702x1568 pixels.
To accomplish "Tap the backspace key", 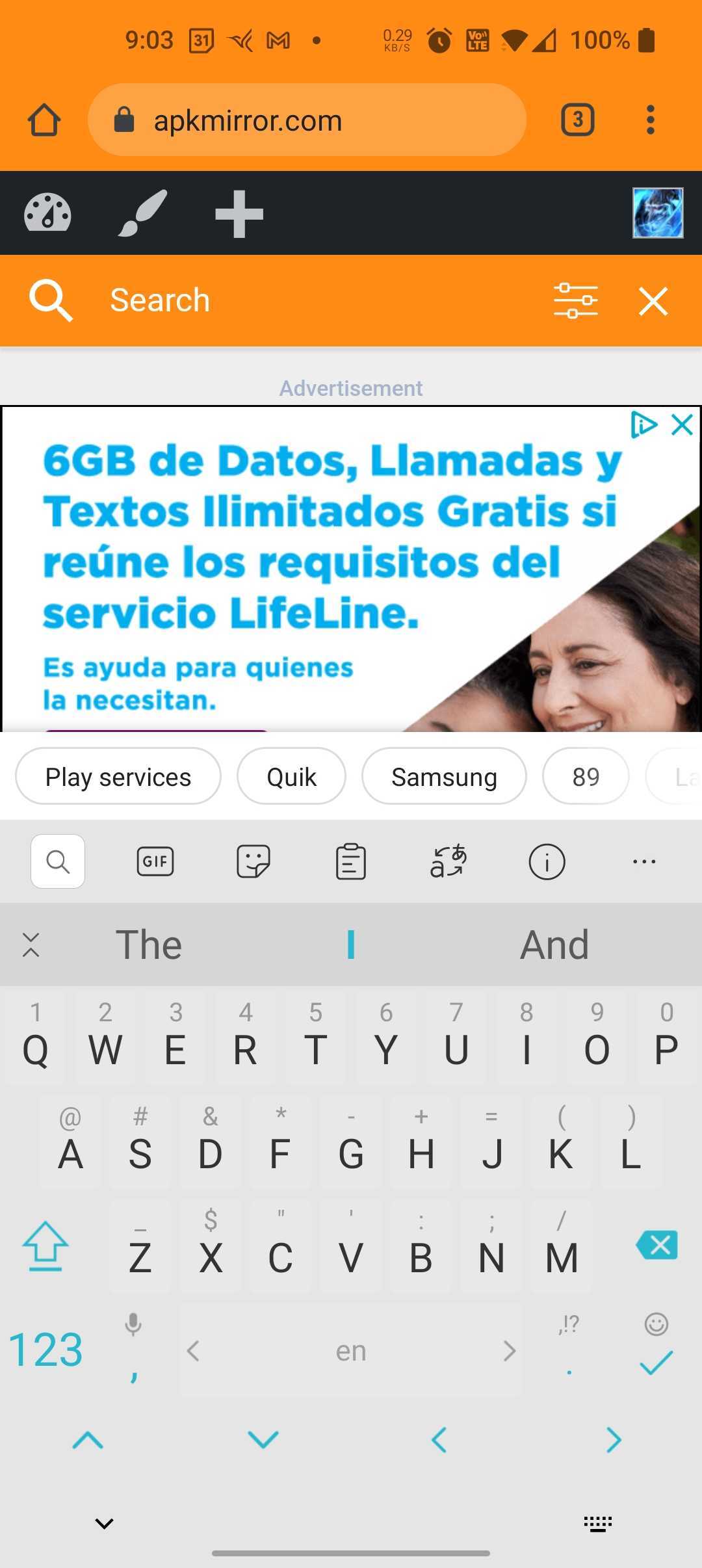I will 656,1244.
